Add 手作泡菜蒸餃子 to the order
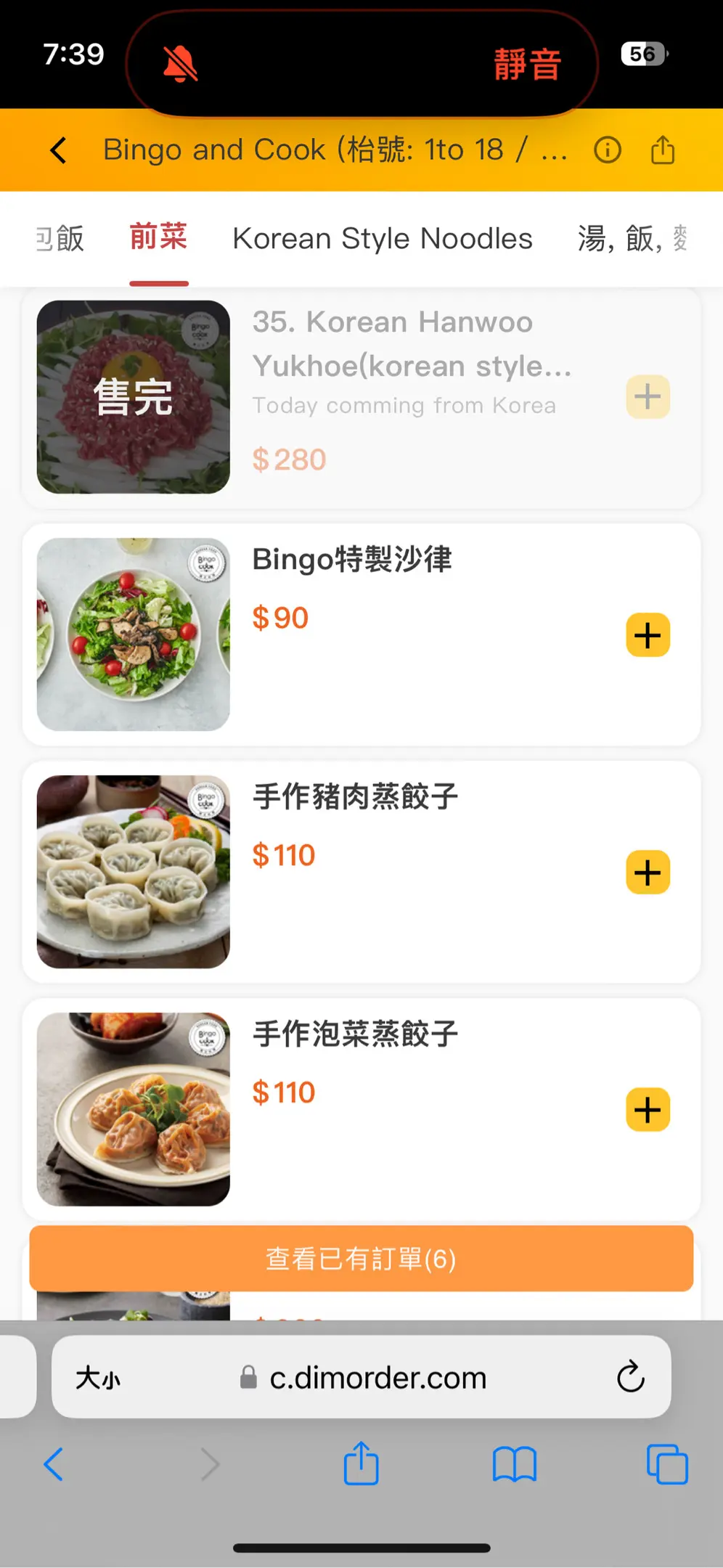Screen dimensions: 723x1568 648,1110
